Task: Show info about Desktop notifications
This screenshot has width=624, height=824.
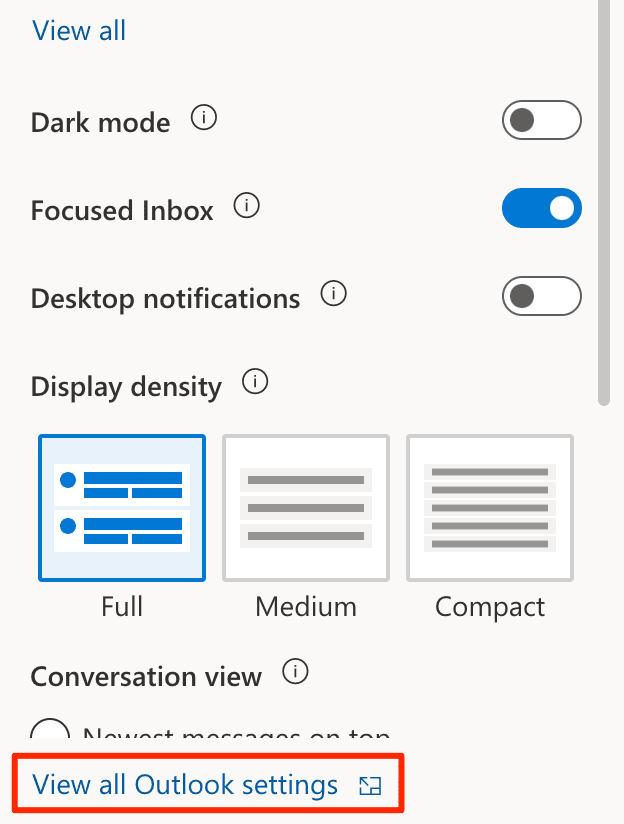Action: click(x=333, y=295)
